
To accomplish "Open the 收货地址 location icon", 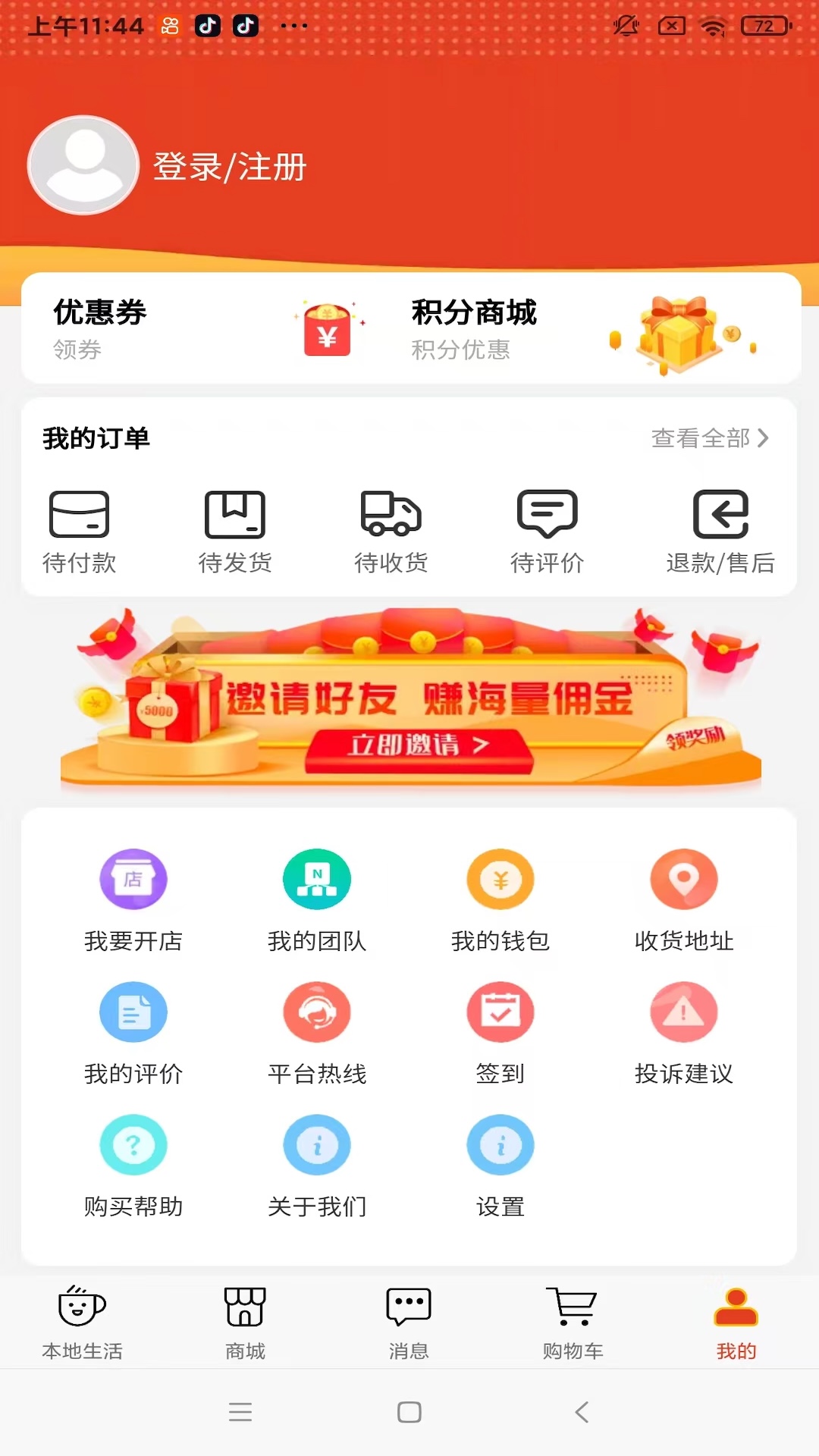I will pos(683,878).
